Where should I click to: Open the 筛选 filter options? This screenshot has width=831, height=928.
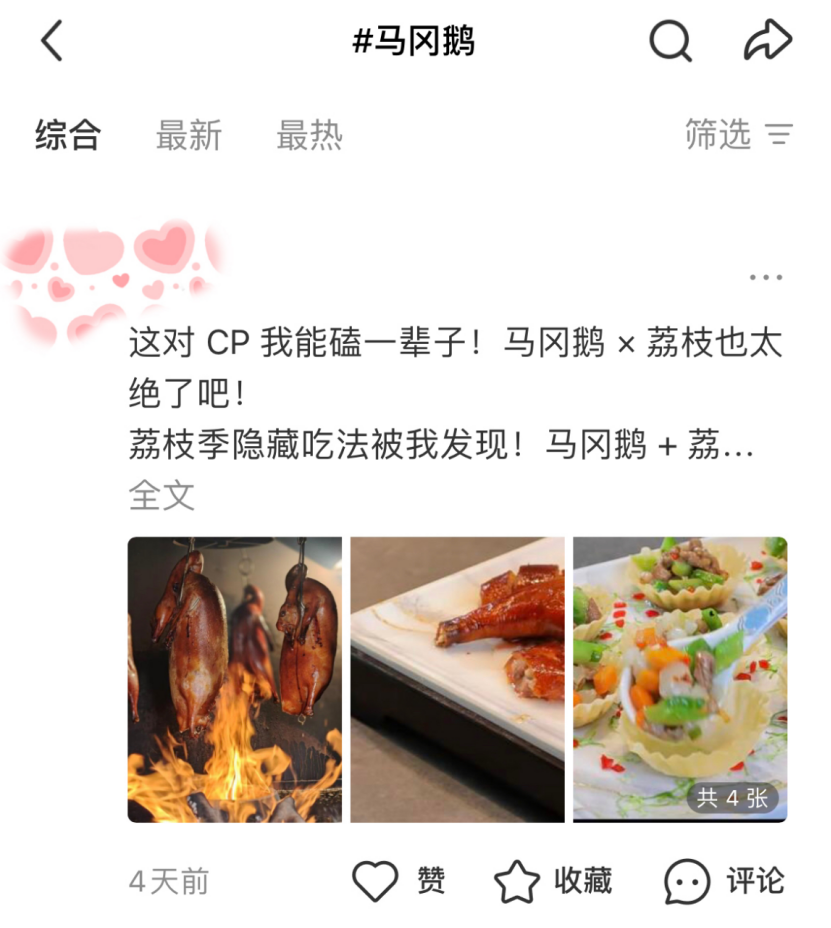pos(738,134)
